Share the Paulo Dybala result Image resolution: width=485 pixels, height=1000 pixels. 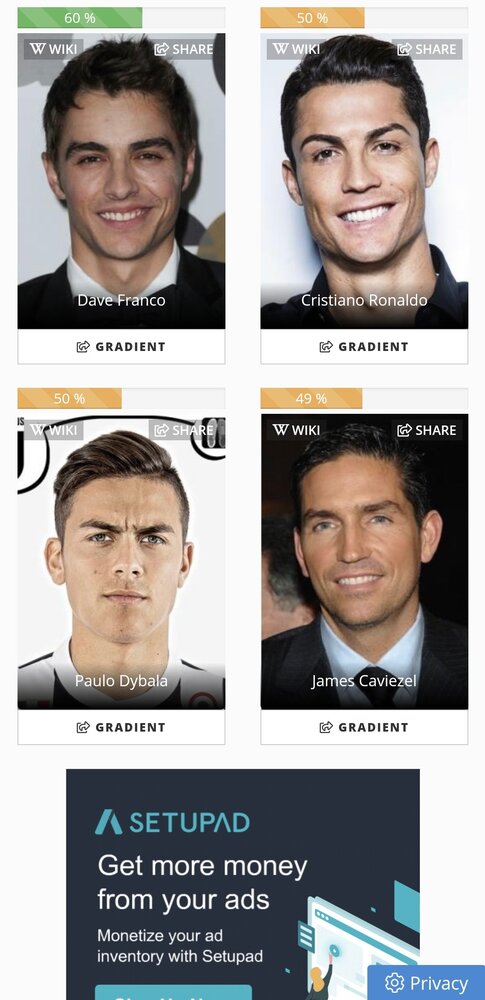point(184,430)
